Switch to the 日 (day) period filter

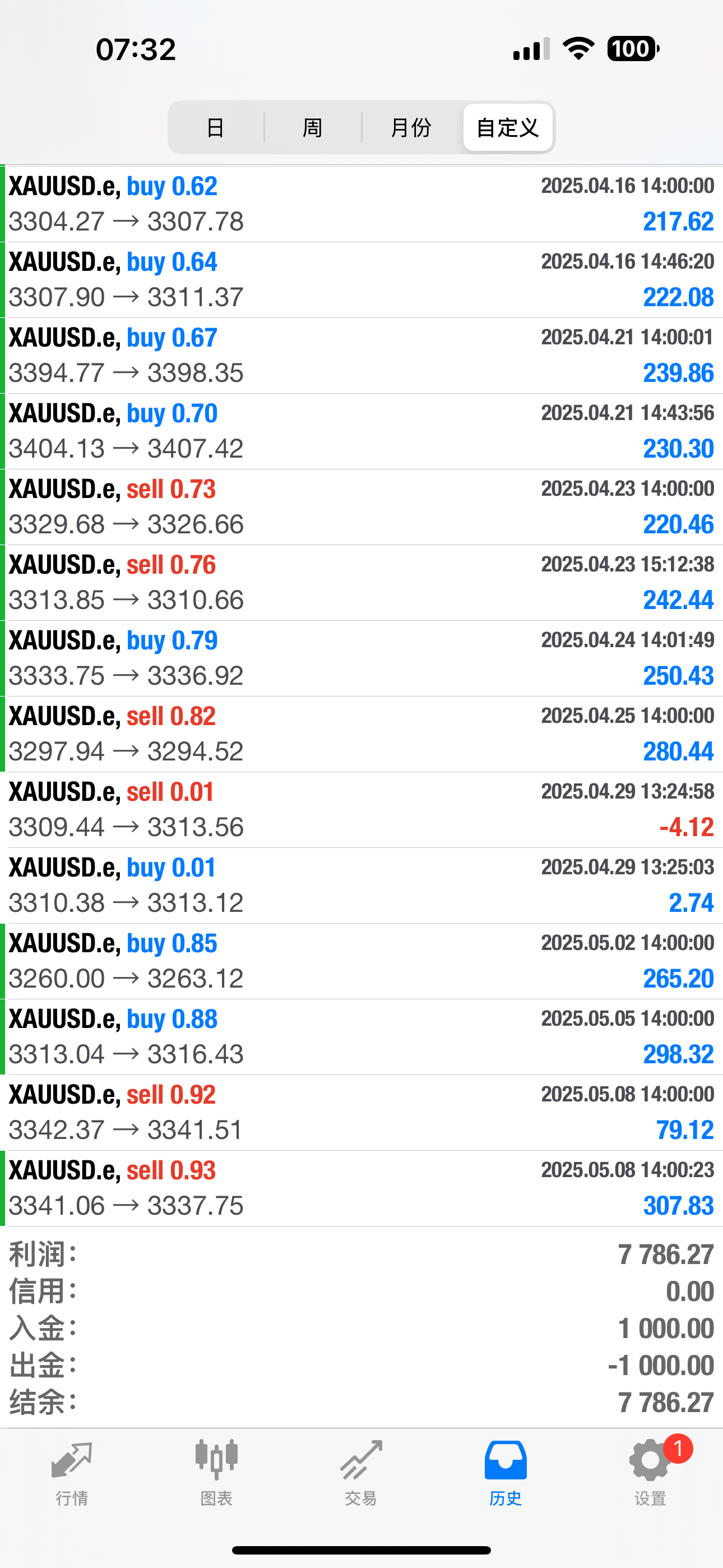point(215,128)
